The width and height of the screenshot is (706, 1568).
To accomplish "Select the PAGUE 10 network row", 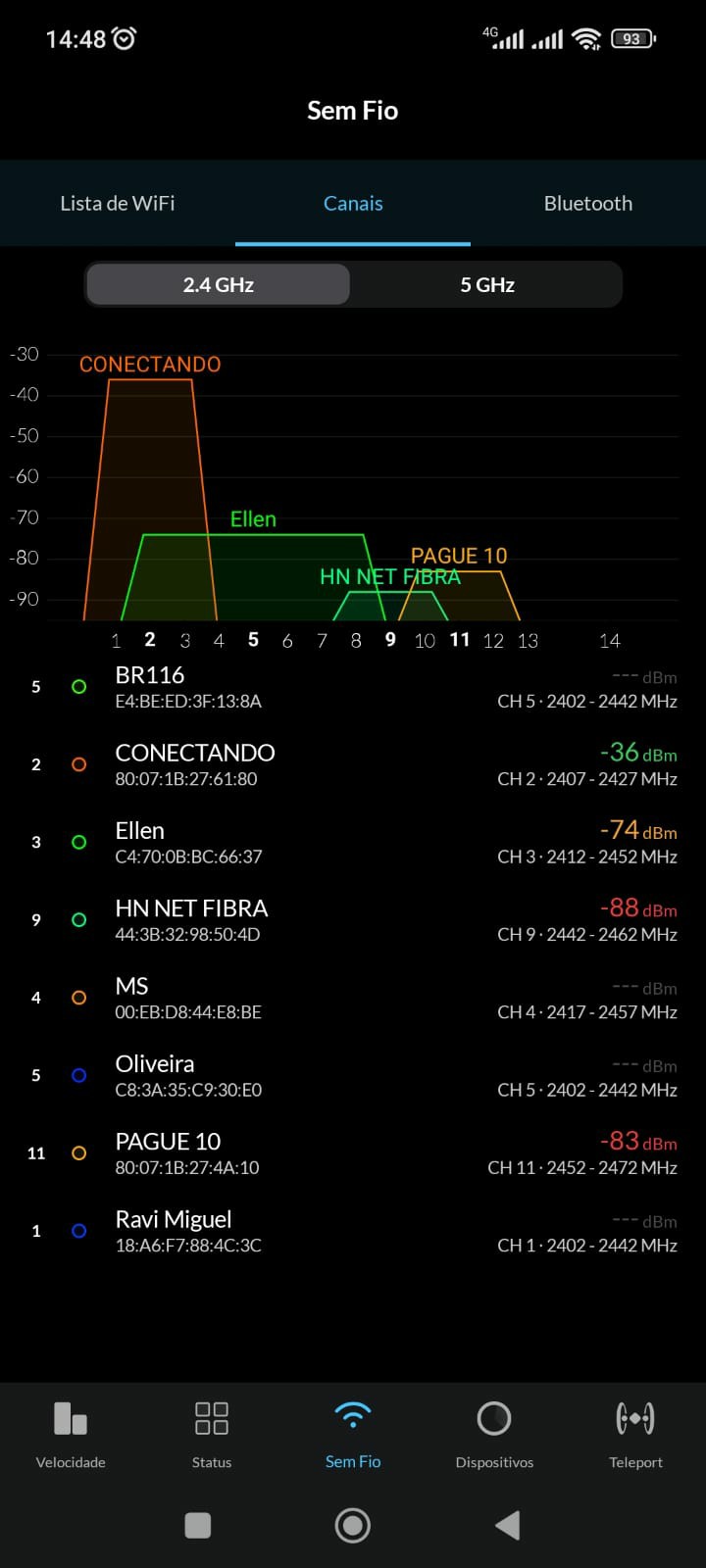I will click(x=353, y=1152).
